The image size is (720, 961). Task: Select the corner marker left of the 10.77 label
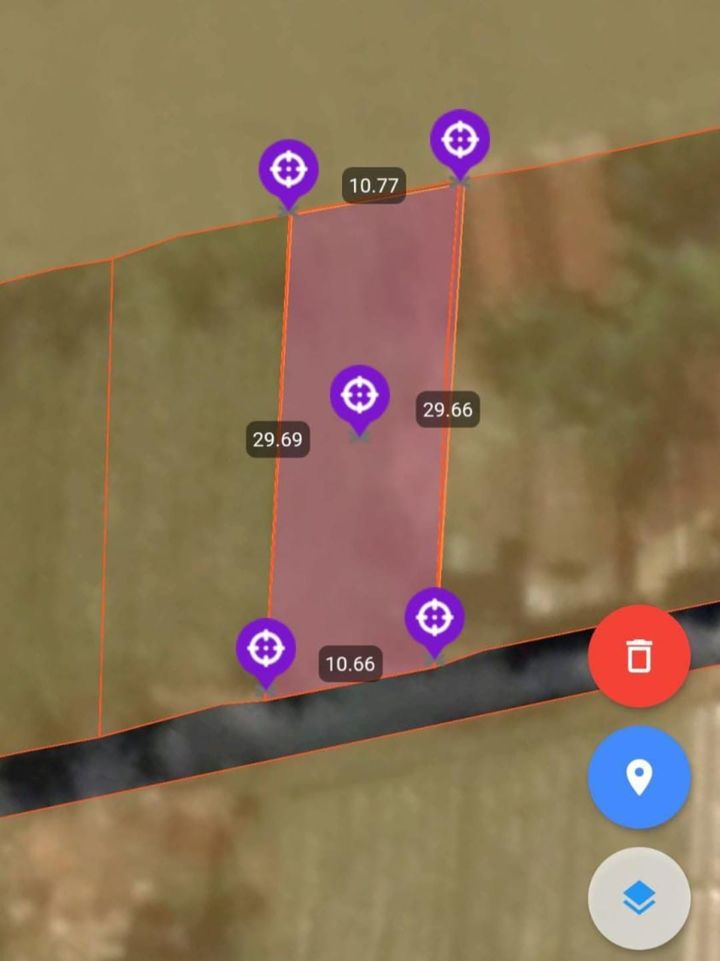[288, 170]
